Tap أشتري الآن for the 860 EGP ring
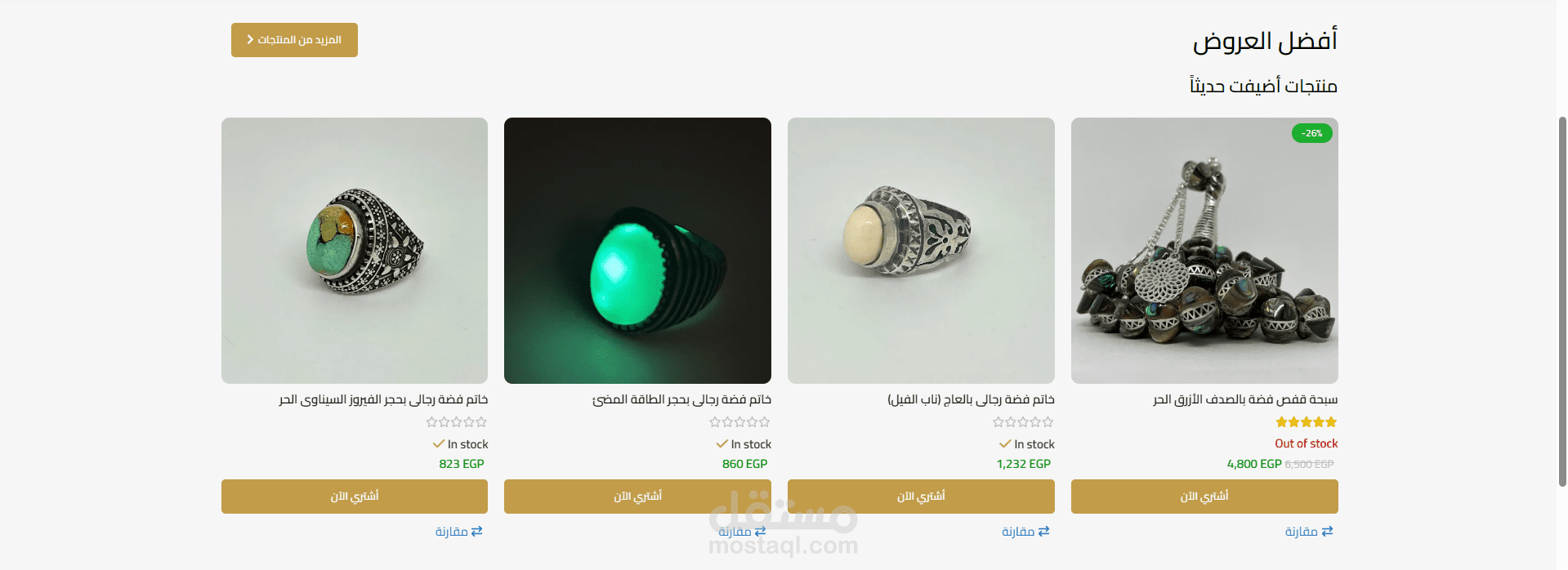Viewport: 1568px width, 570px height. point(637,497)
